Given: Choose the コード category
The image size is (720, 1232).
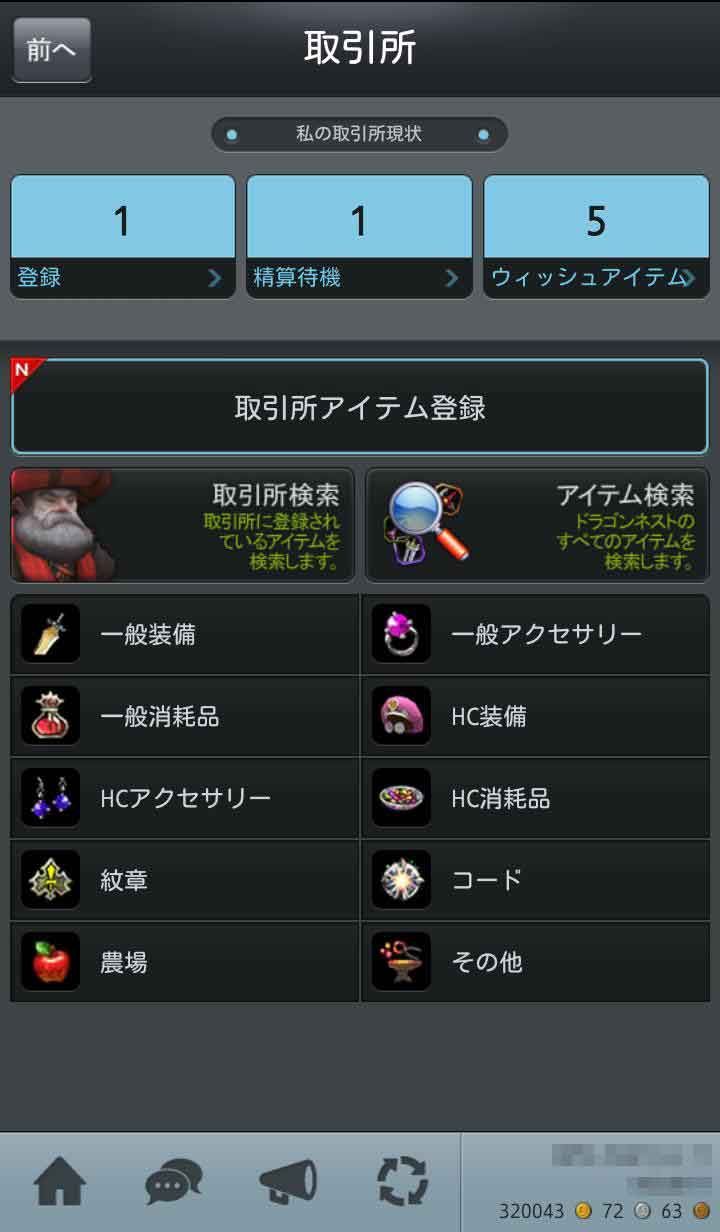Looking at the screenshot, I should 535,881.
